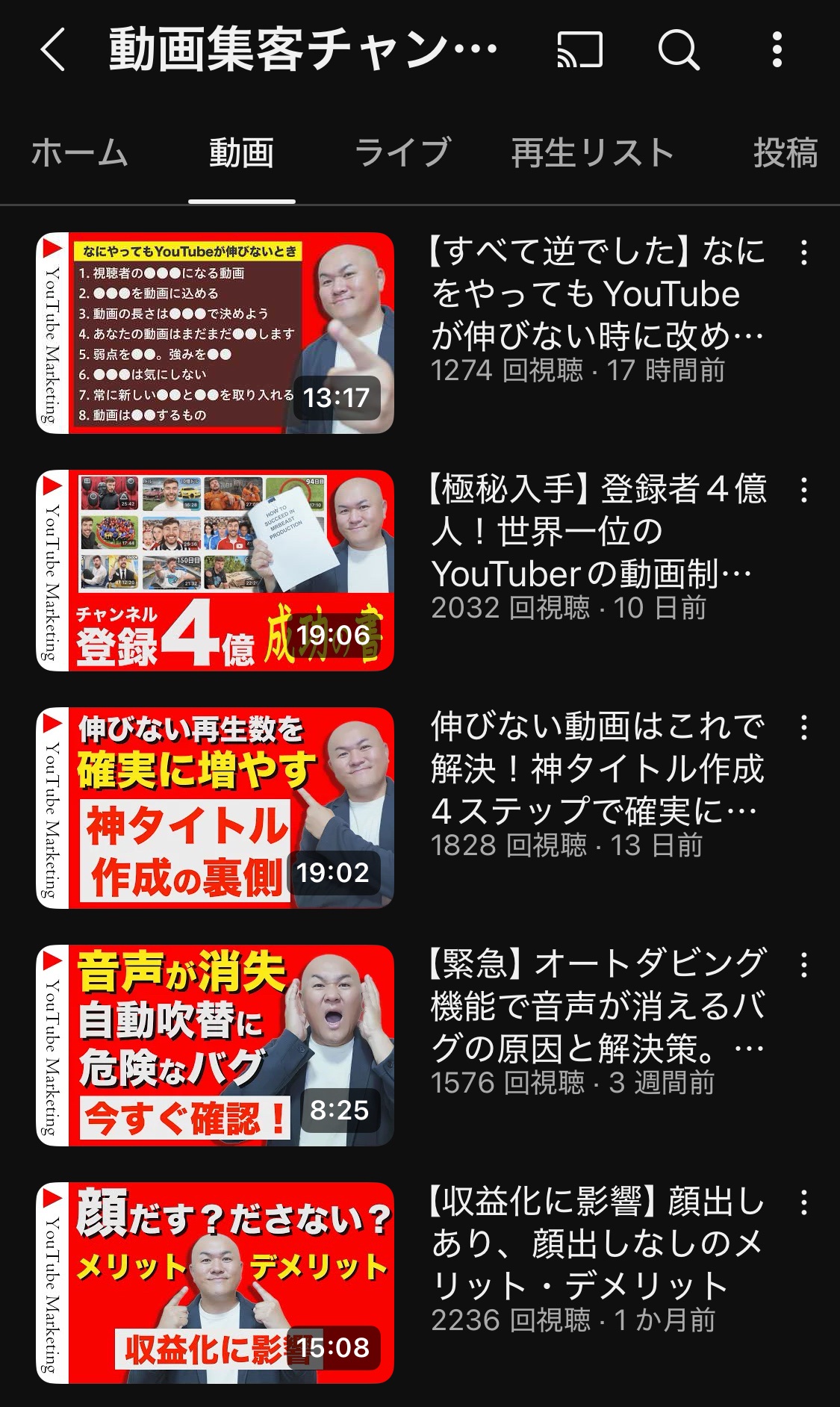The width and height of the screenshot is (840, 1407).
Task: Play the 15:08 video 【収益化に影響】顔出し
Action: (215, 1283)
